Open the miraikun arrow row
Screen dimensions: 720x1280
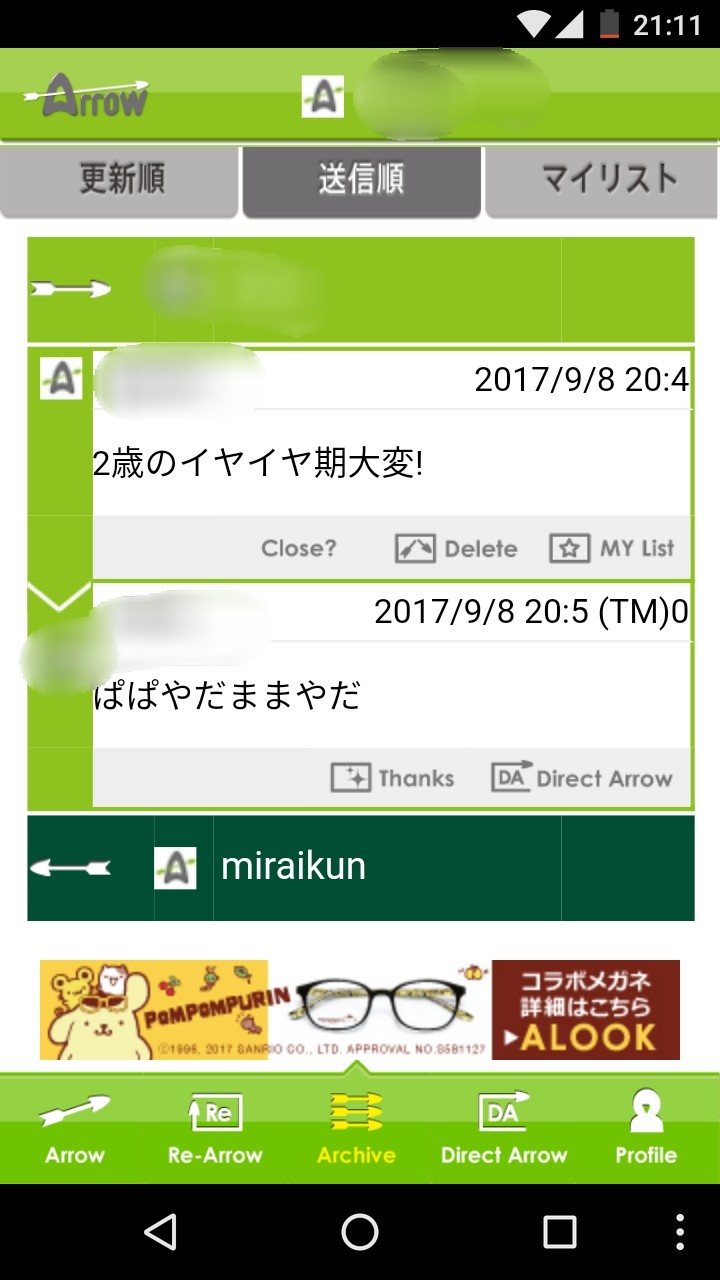tap(360, 868)
